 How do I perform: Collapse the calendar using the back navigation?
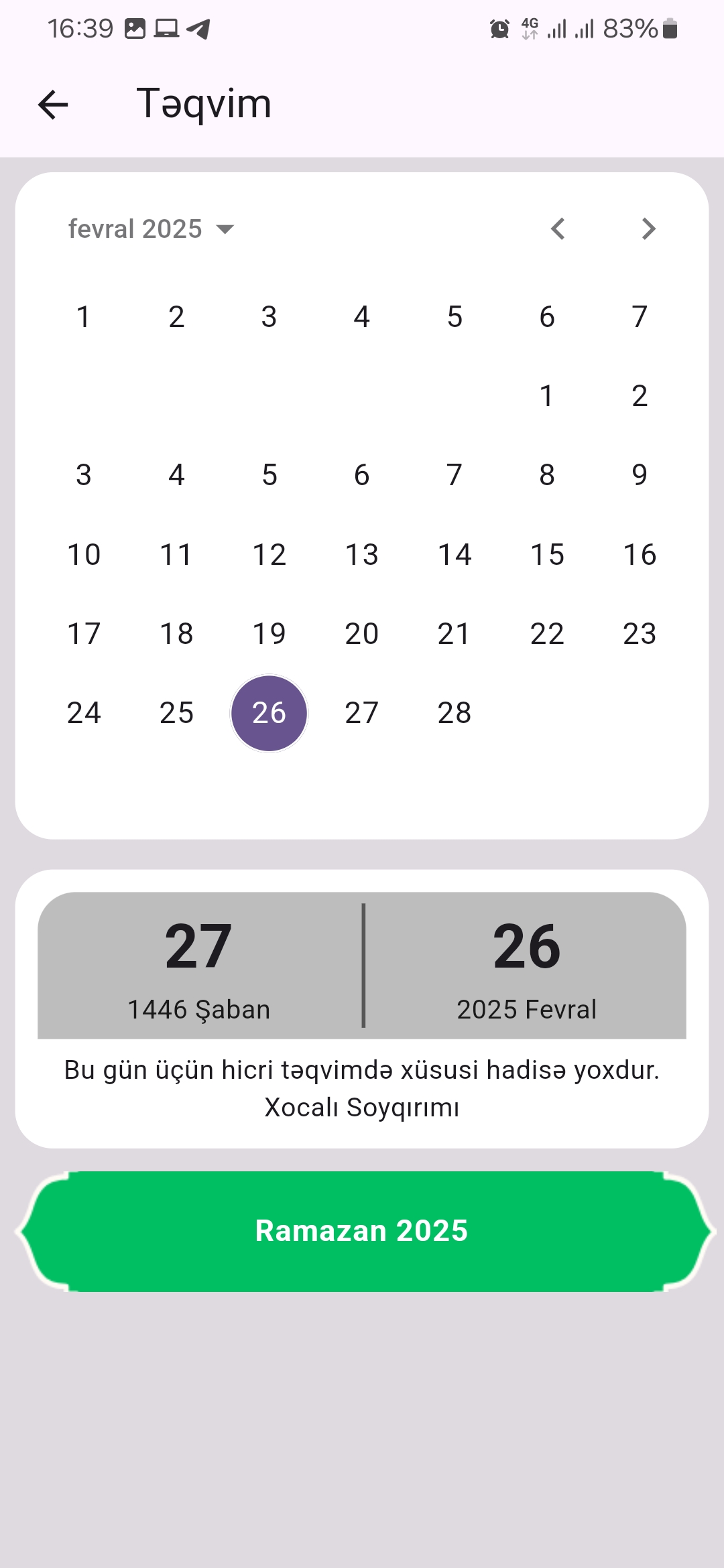(x=52, y=104)
